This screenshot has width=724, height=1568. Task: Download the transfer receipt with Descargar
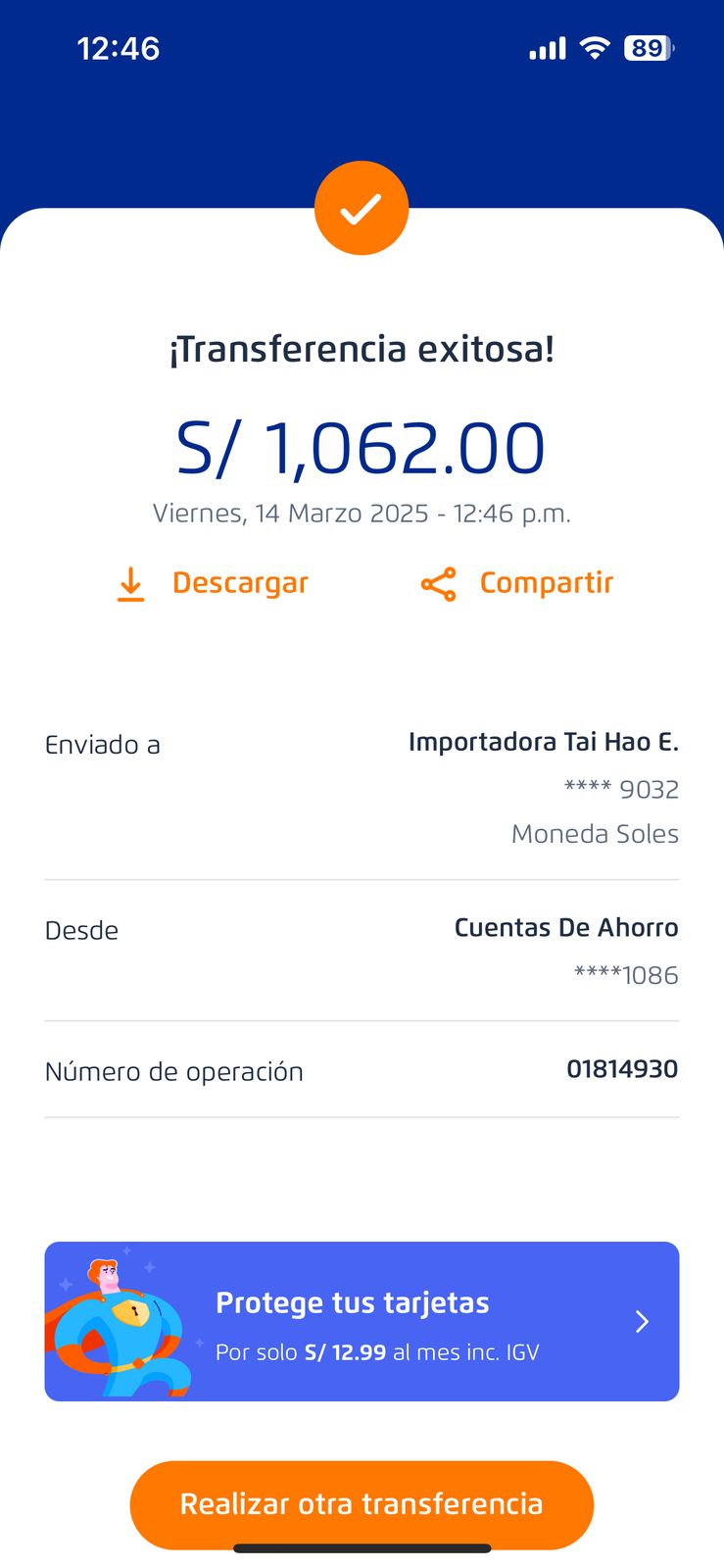pos(213,583)
